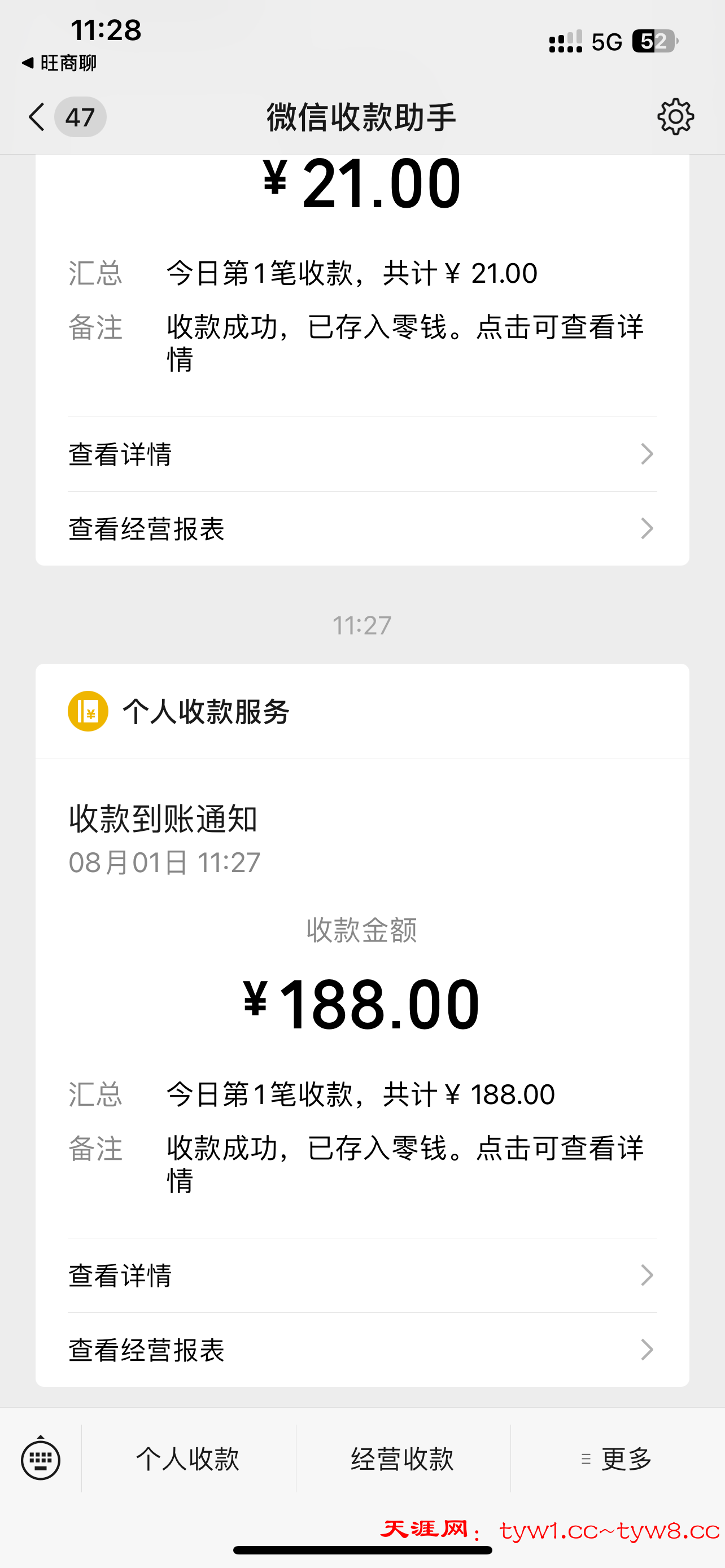Open the 个人收款 menu

(188, 1458)
